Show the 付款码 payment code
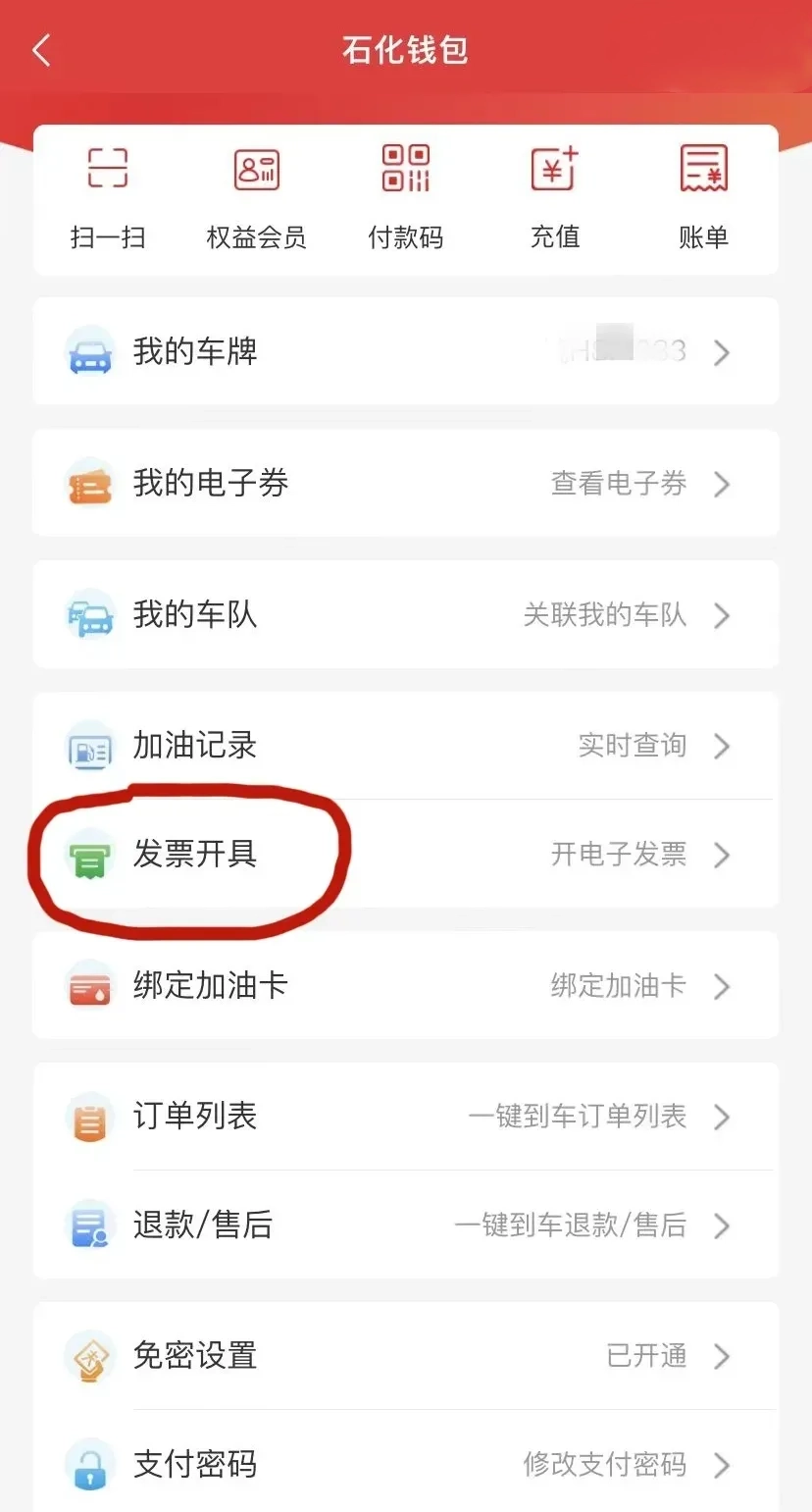This screenshot has height=1512, width=812. point(405,194)
